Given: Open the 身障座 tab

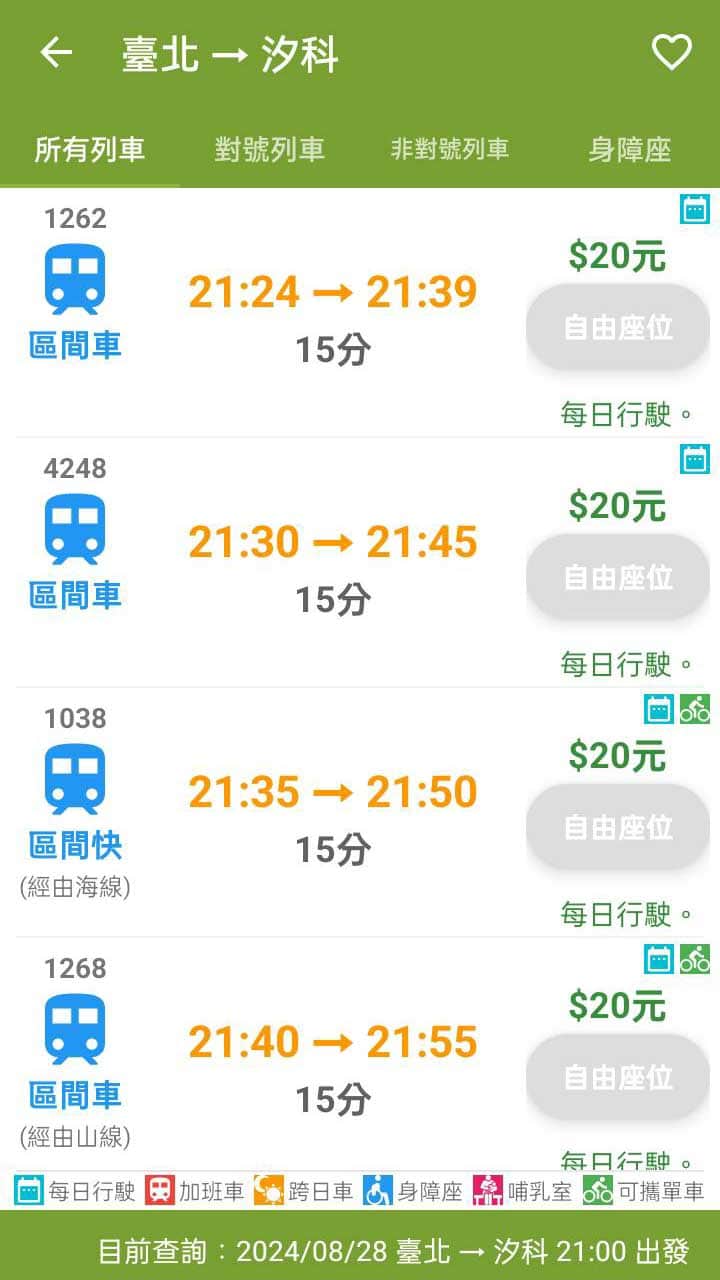Looking at the screenshot, I should point(630,150).
